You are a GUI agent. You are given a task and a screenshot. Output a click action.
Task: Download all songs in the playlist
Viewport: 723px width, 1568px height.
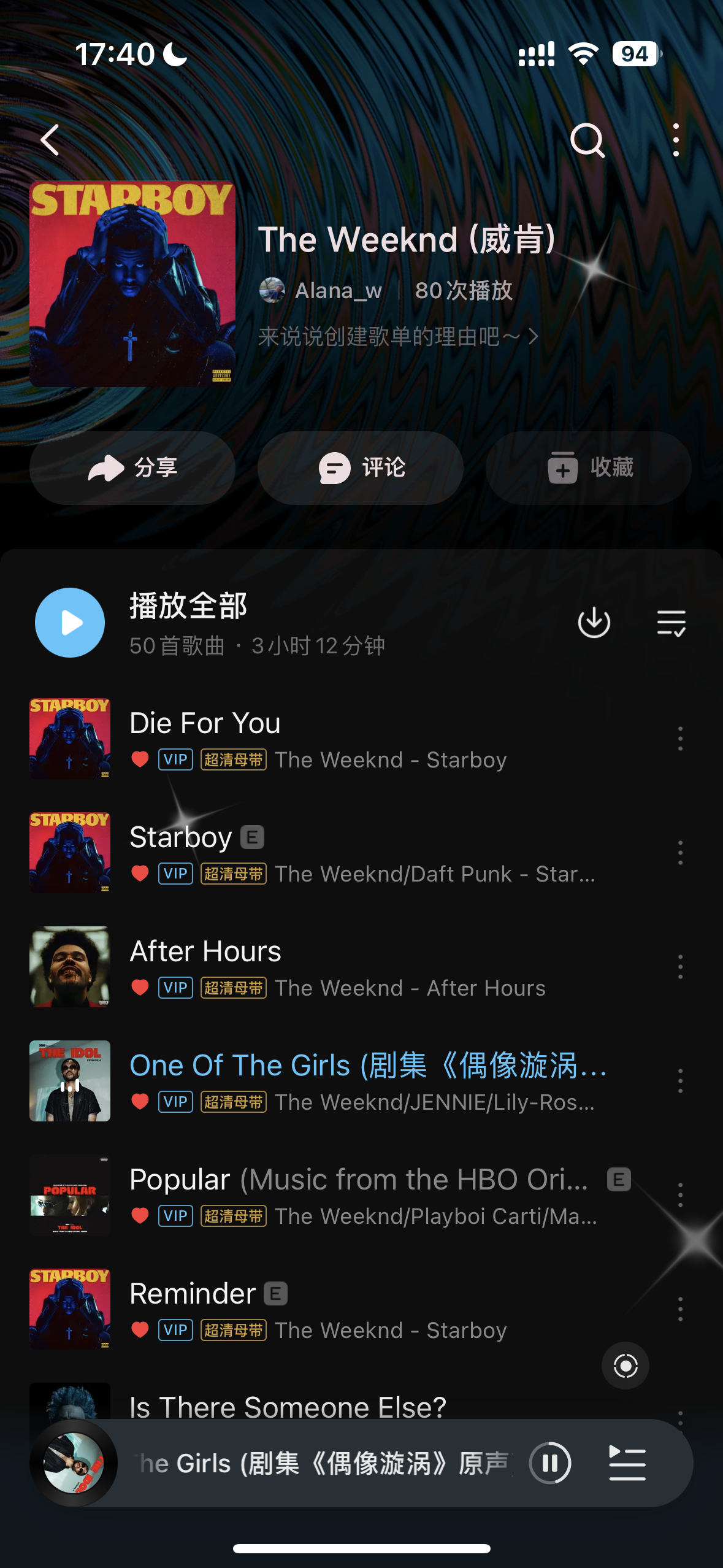click(x=594, y=623)
